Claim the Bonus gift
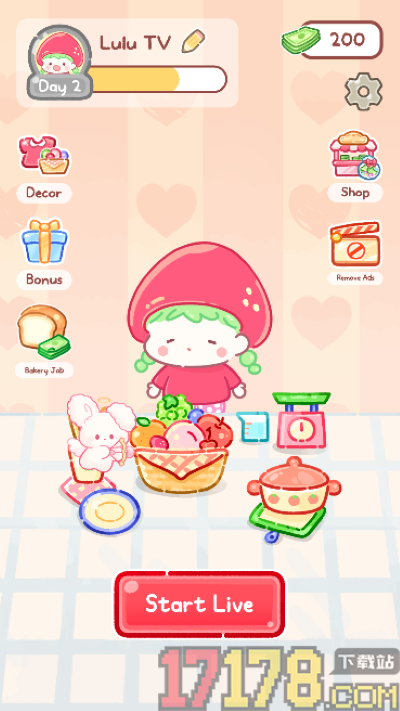Screen dimensions: 400x711 tap(44, 254)
